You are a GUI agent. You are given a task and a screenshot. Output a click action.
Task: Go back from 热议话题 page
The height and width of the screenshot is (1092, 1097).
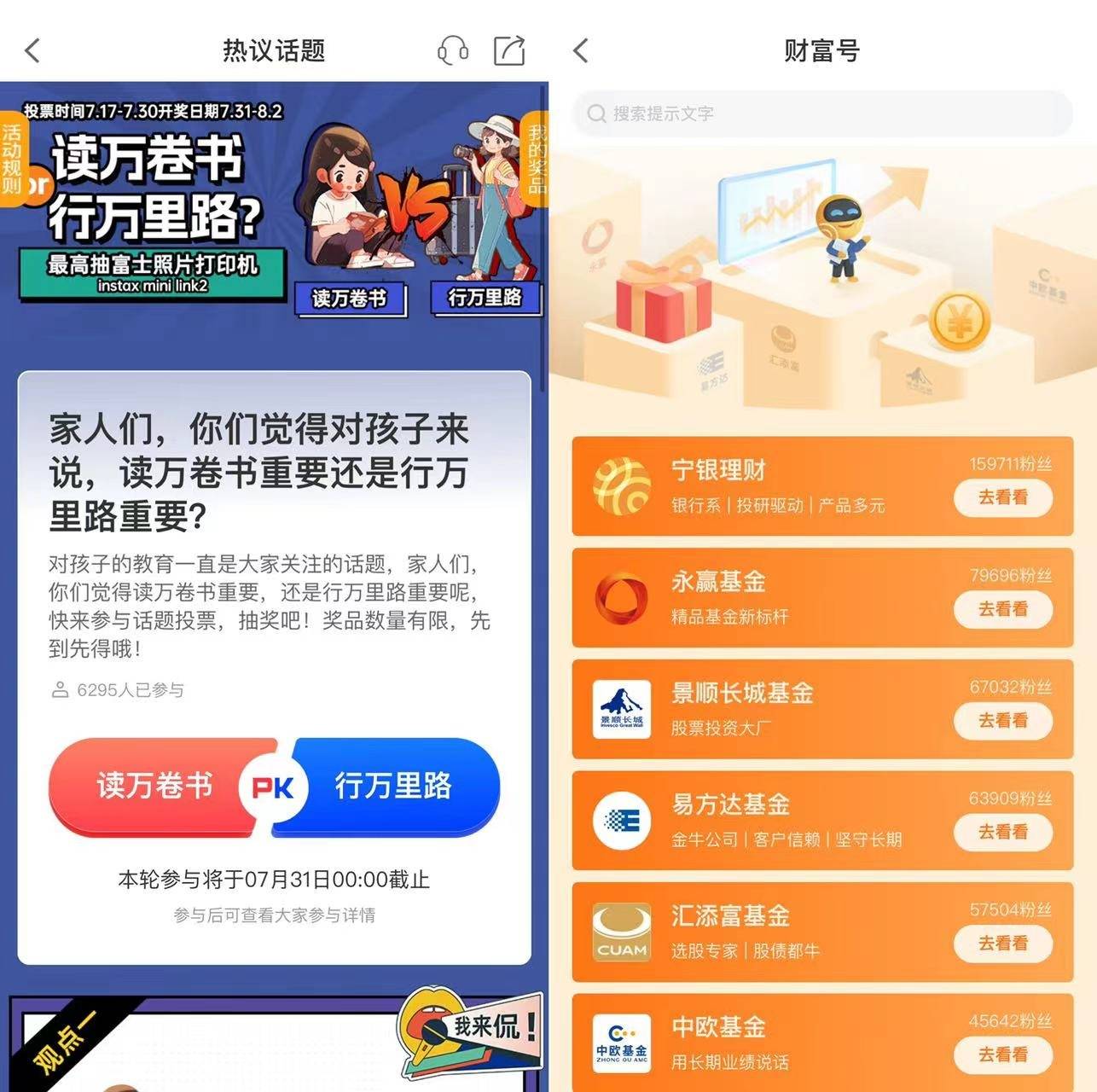pyautogui.click(x=32, y=50)
